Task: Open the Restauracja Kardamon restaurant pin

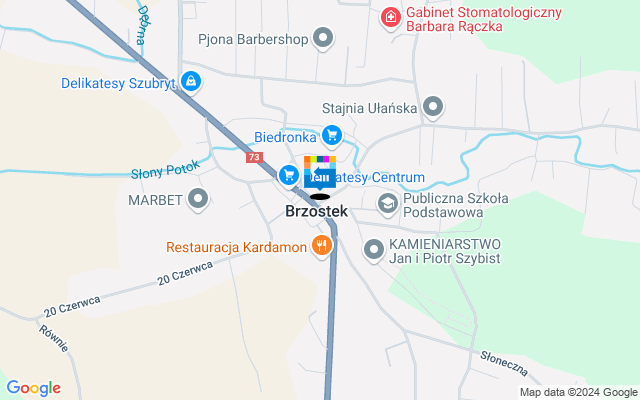Action: 321,246
